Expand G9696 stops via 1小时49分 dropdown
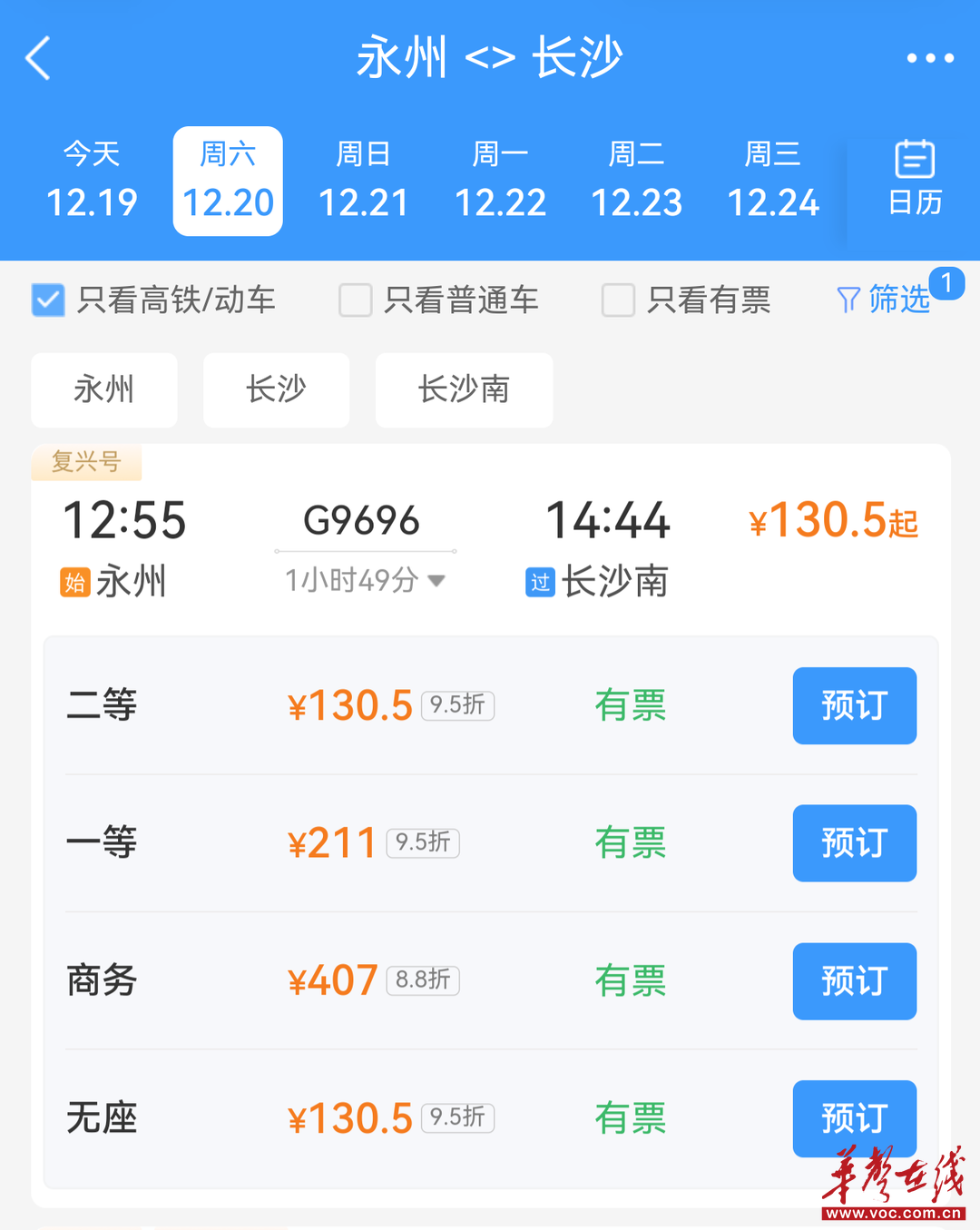 coord(365,580)
